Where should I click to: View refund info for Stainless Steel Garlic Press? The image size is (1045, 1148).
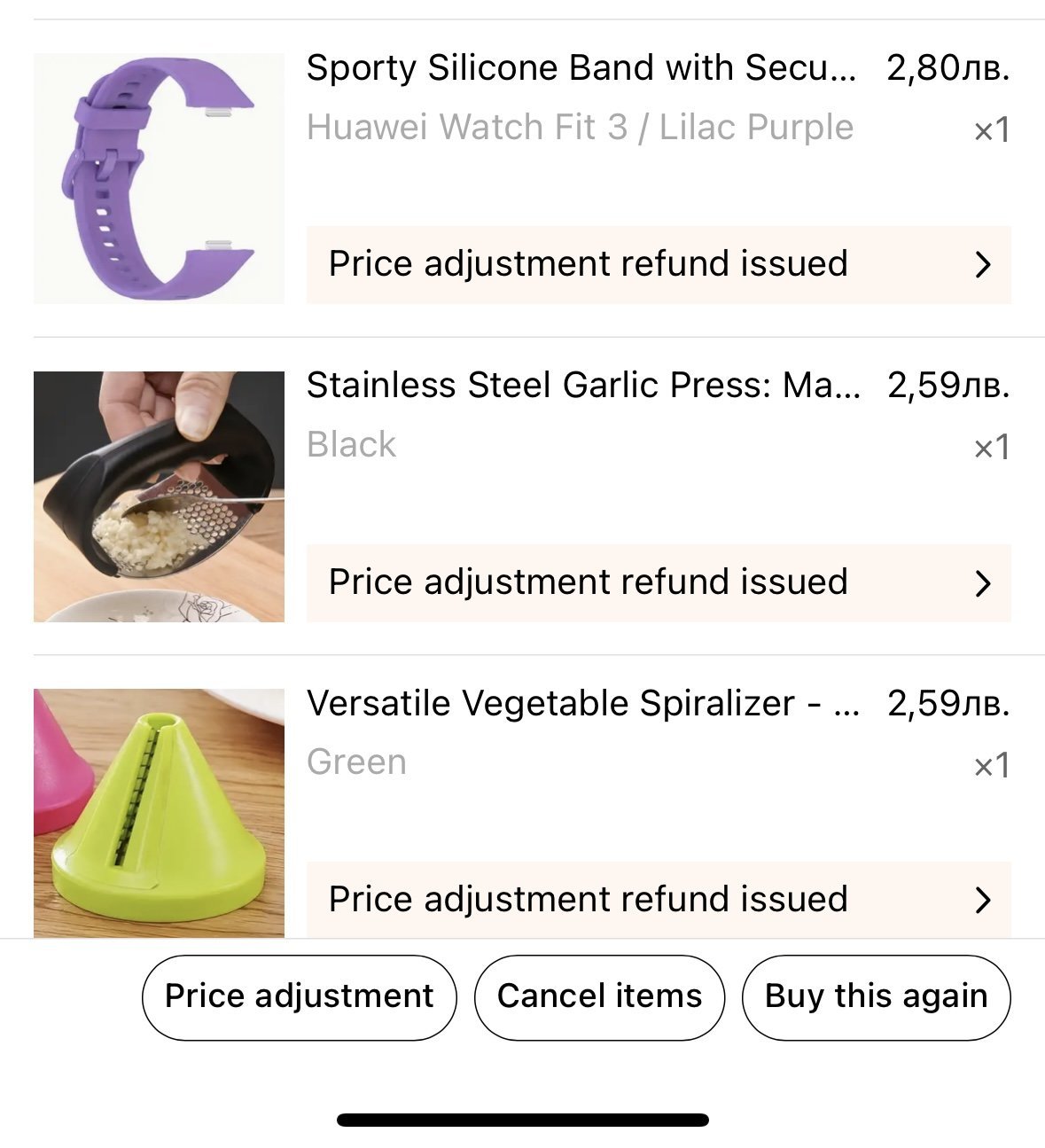coord(659,582)
